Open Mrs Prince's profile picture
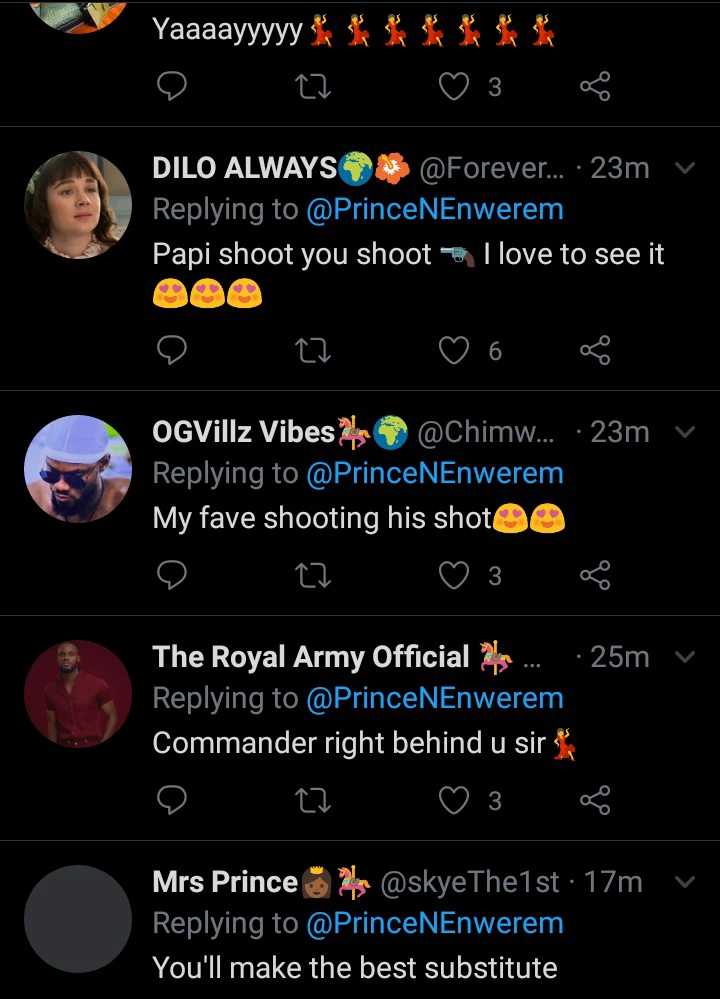720x999 pixels. coord(78,920)
